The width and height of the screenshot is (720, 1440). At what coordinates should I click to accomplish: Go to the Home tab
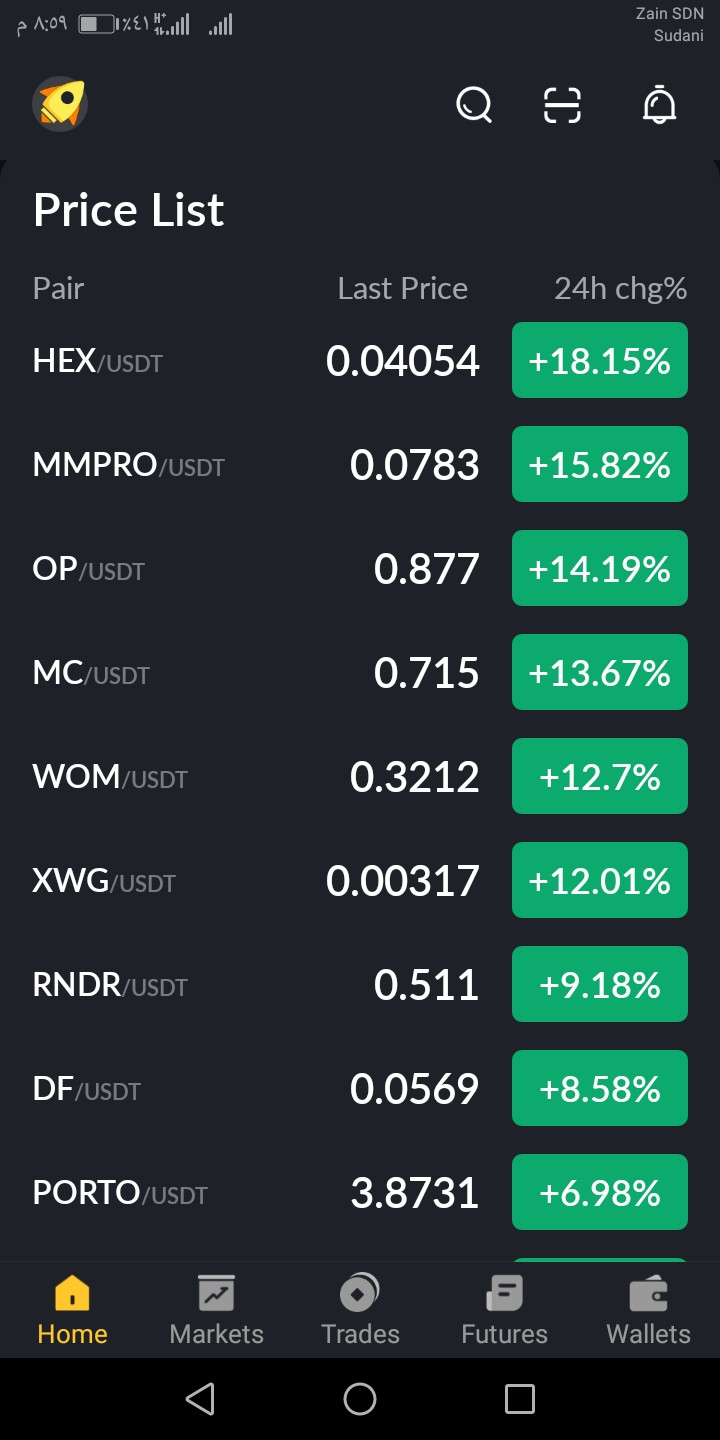coord(72,1310)
